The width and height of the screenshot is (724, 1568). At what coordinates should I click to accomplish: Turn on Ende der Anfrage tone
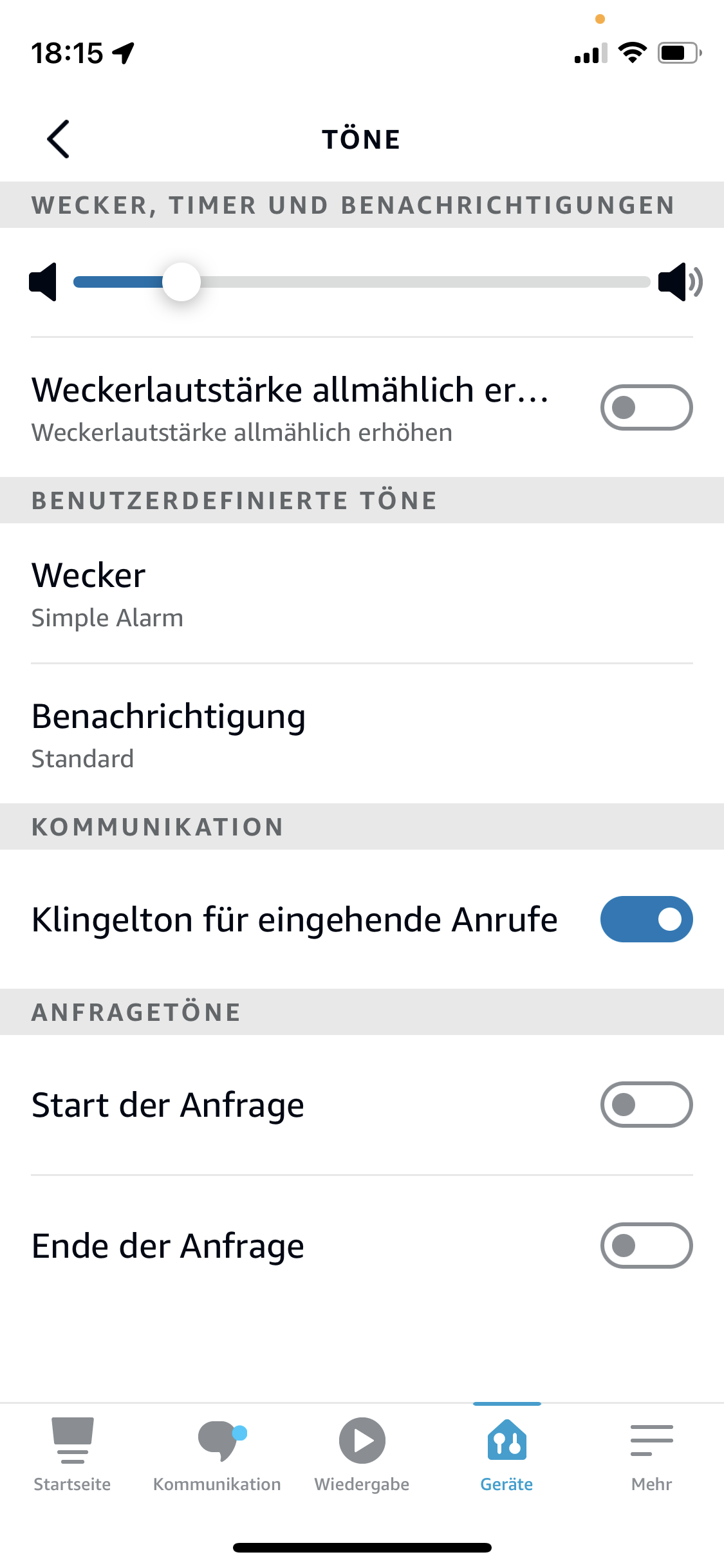tap(645, 1246)
